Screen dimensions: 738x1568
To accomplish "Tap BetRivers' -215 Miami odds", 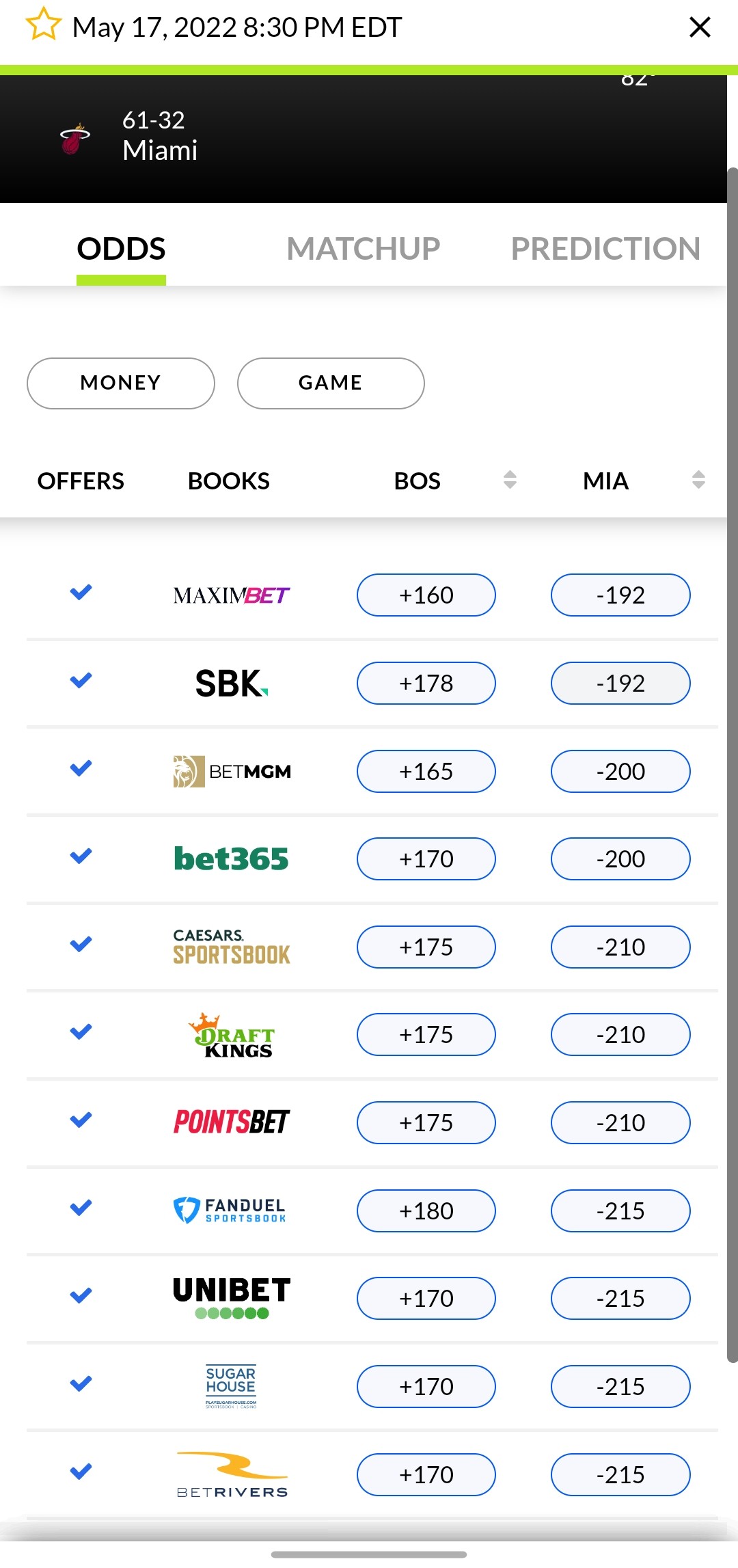I will click(620, 1475).
